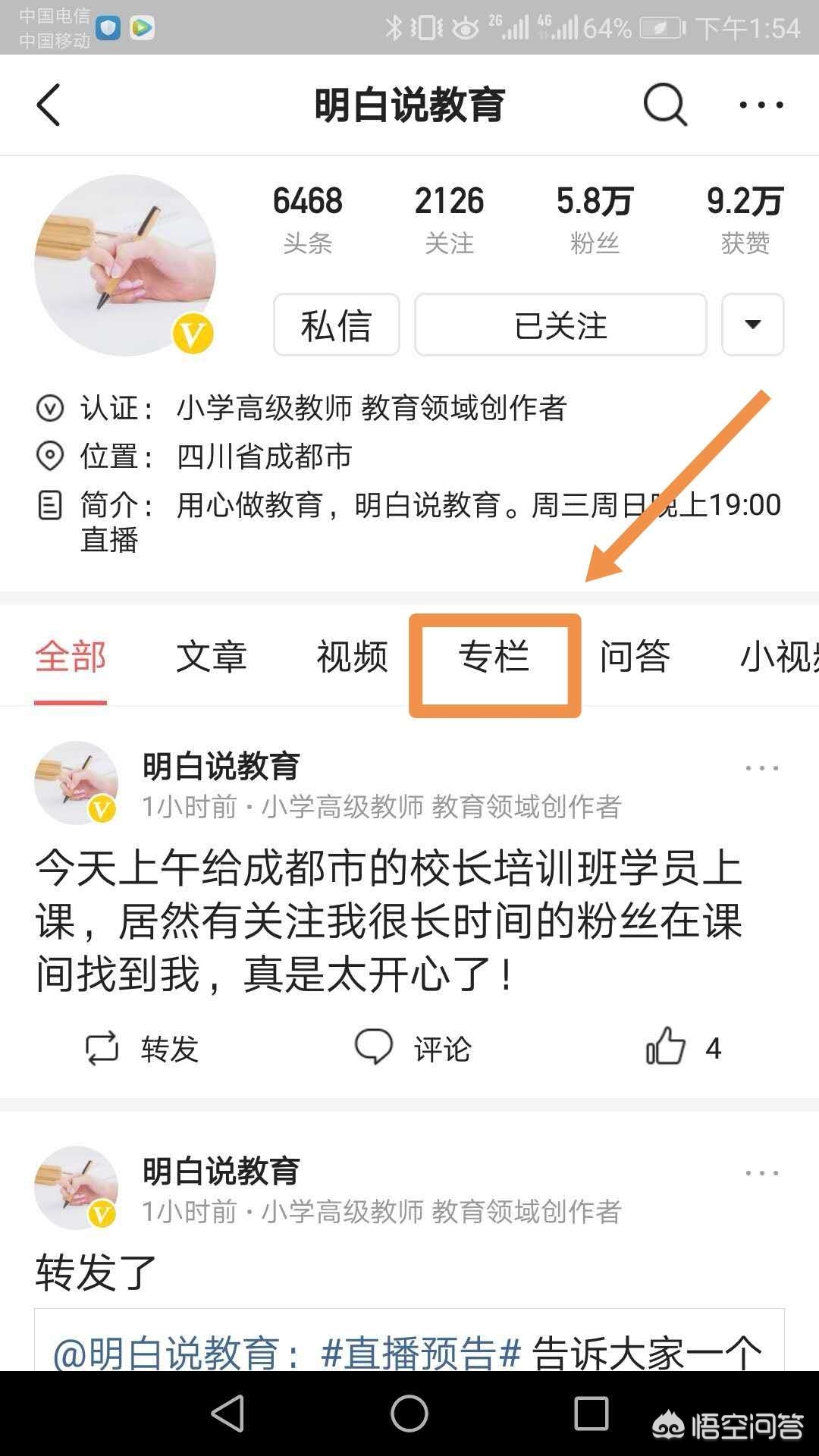Switch to the 视频 tab
Image resolution: width=819 pixels, height=1456 pixels.
pos(352,657)
